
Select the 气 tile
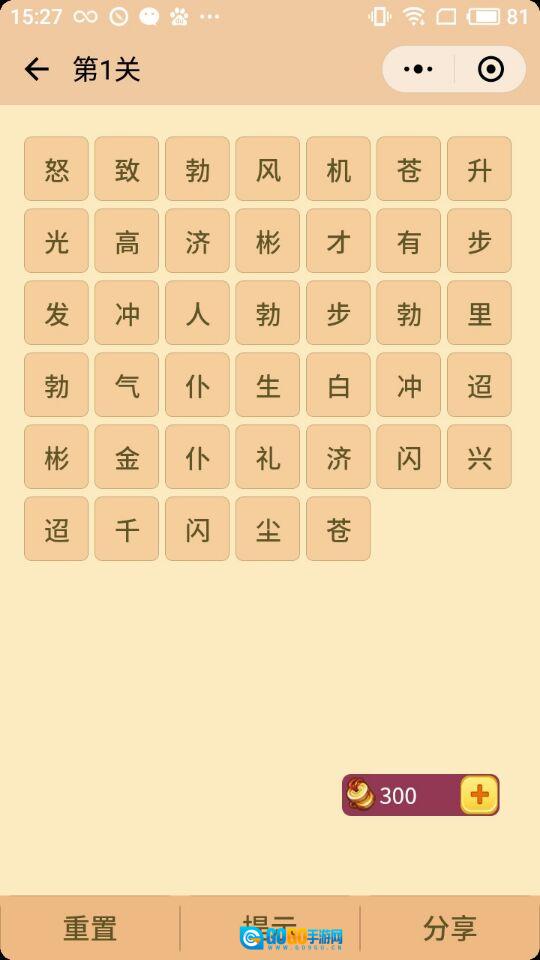[127, 384]
